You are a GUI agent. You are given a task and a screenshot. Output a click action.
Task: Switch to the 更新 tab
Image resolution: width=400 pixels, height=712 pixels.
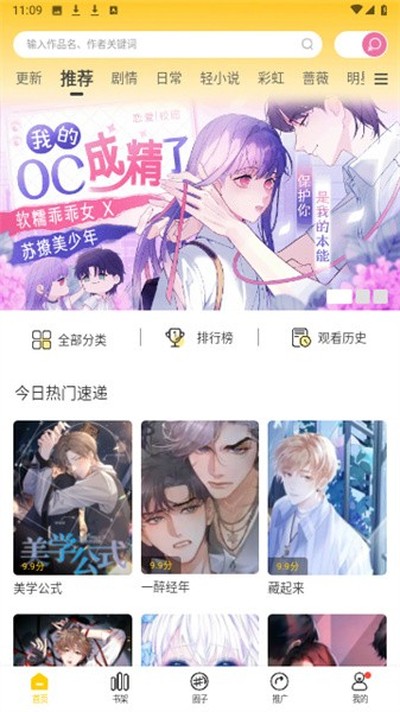[x=29, y=79]
